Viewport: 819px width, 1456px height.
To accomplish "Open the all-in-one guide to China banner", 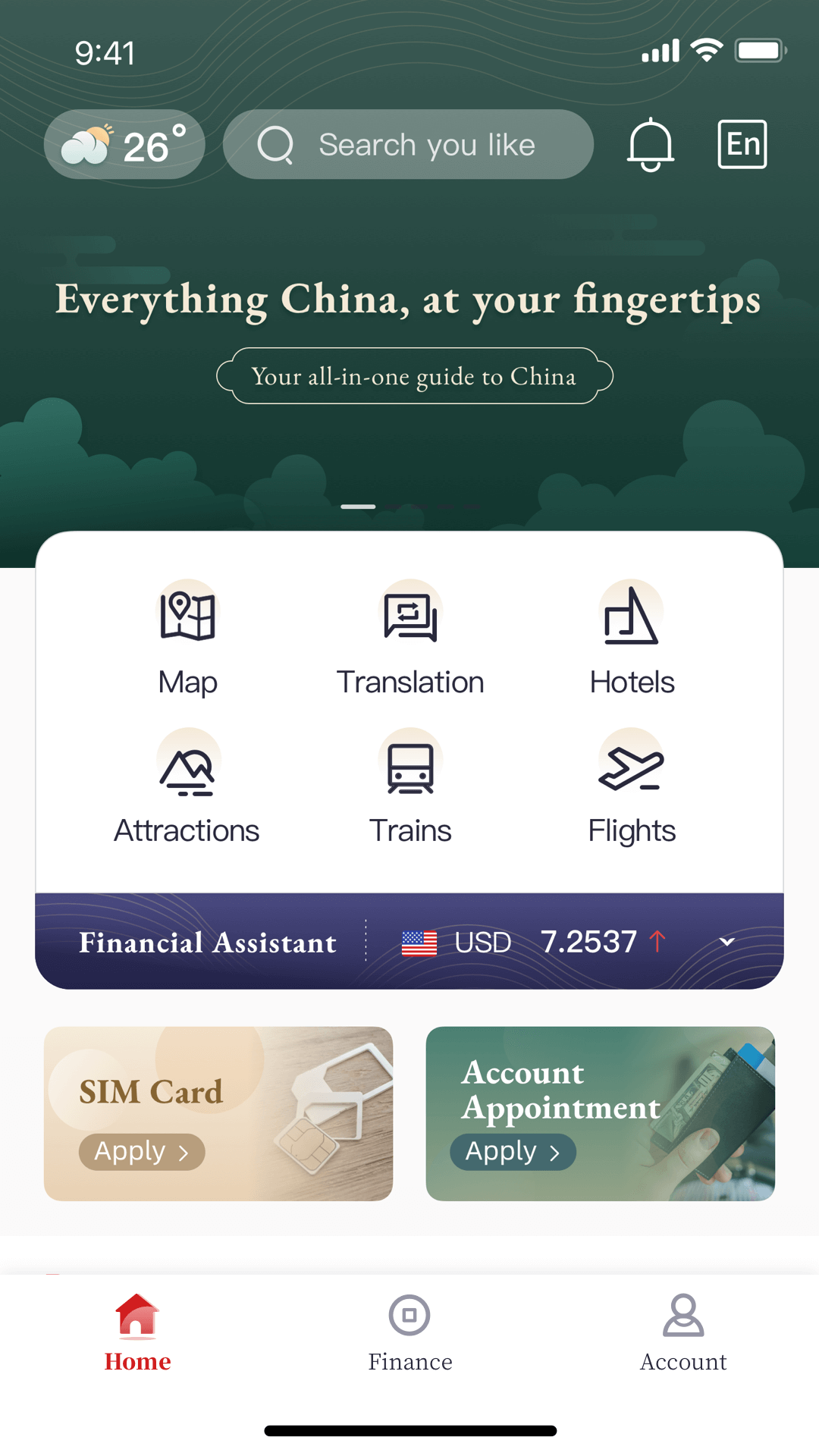I will [414, 376].
